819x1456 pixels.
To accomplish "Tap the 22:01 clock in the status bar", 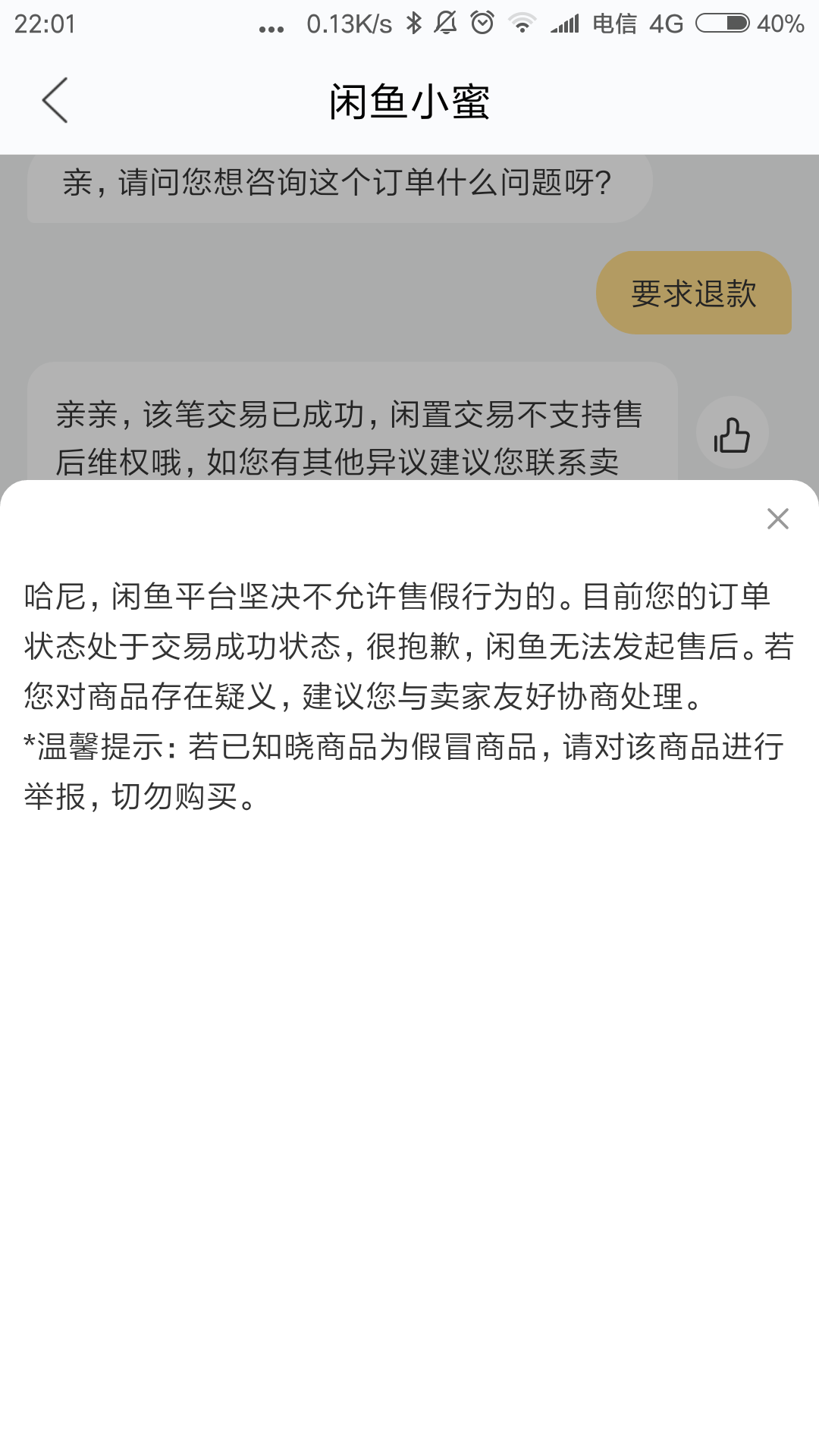I will coord(43,23).
